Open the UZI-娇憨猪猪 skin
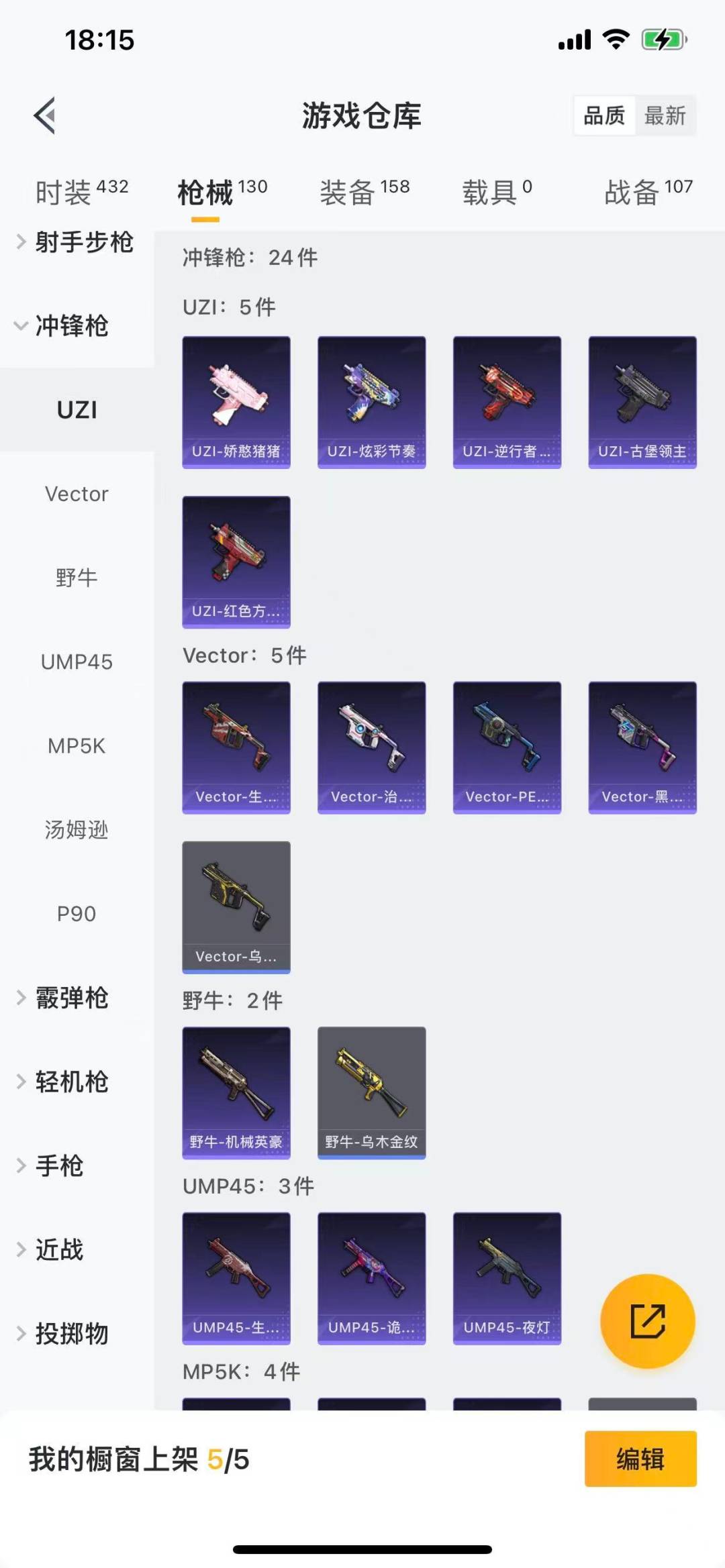 [x=236, y=402]
